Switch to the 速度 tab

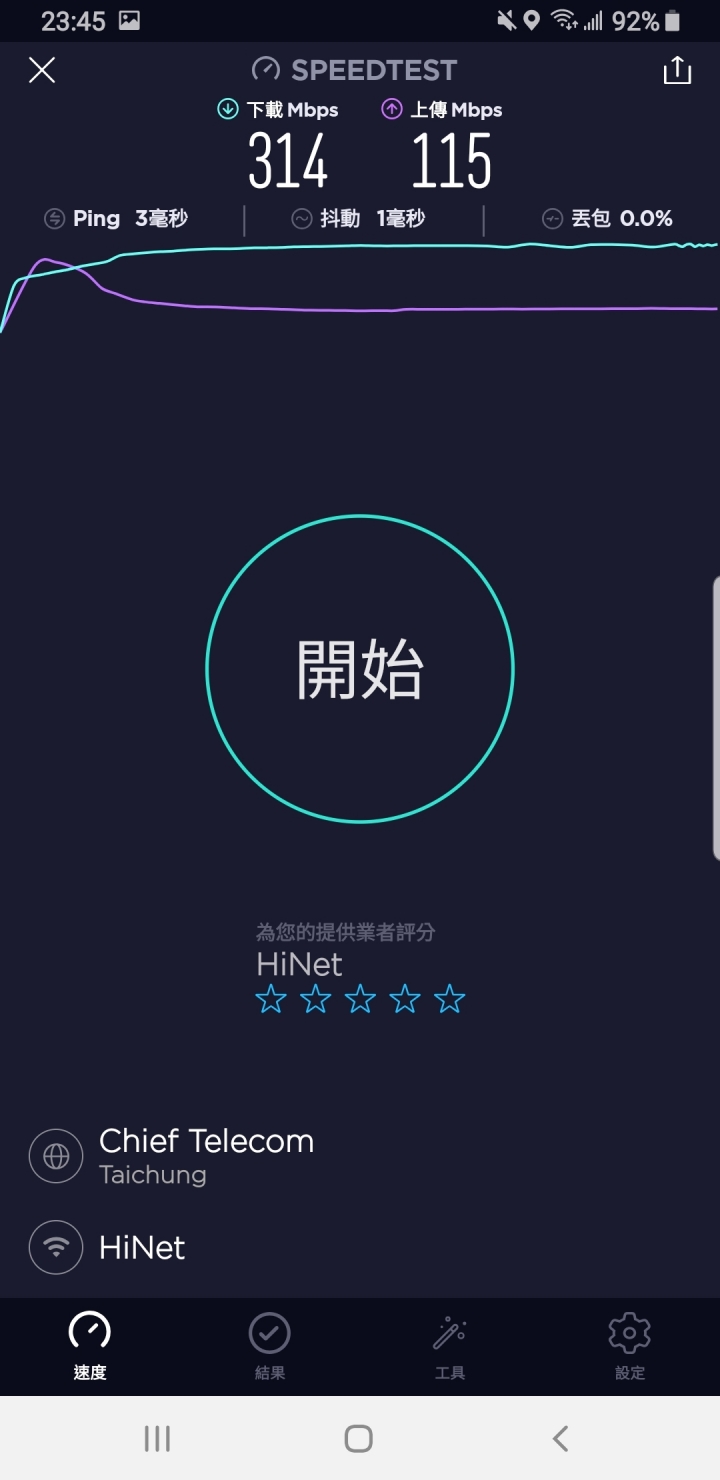(90, 1346)
